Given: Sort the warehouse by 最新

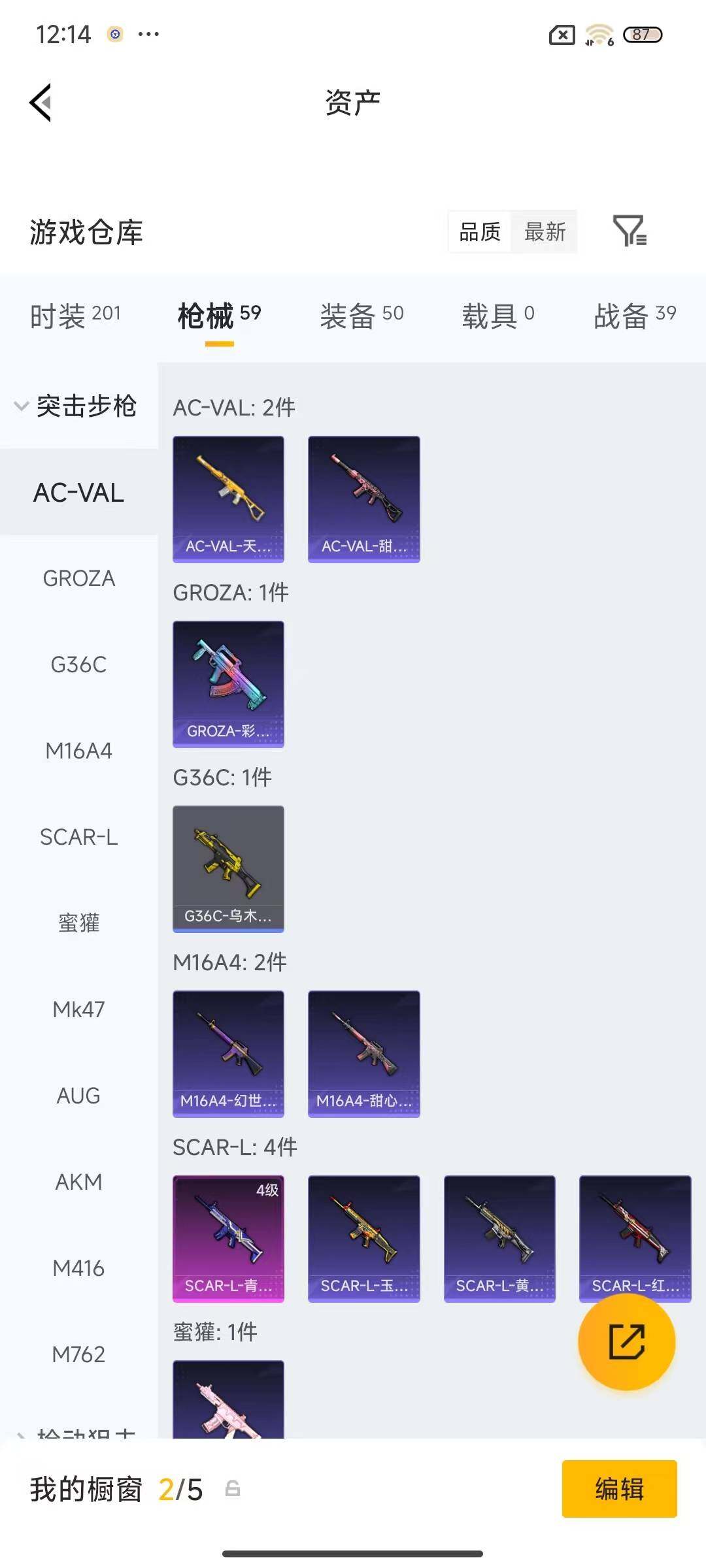Looking at the screenshot, I should (545, 231).
